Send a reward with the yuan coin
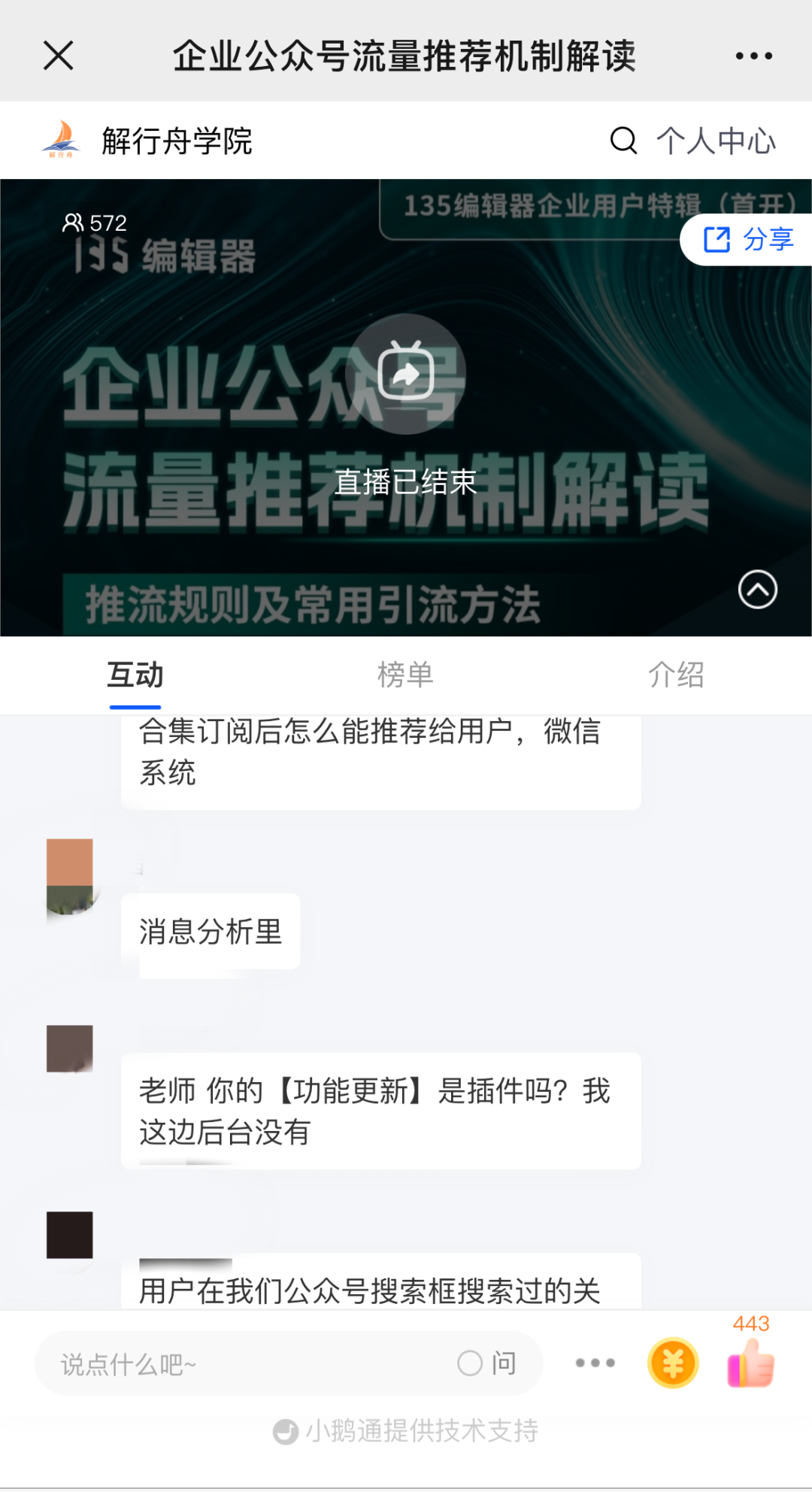812x1492 pixels. tap(673, 1363)
